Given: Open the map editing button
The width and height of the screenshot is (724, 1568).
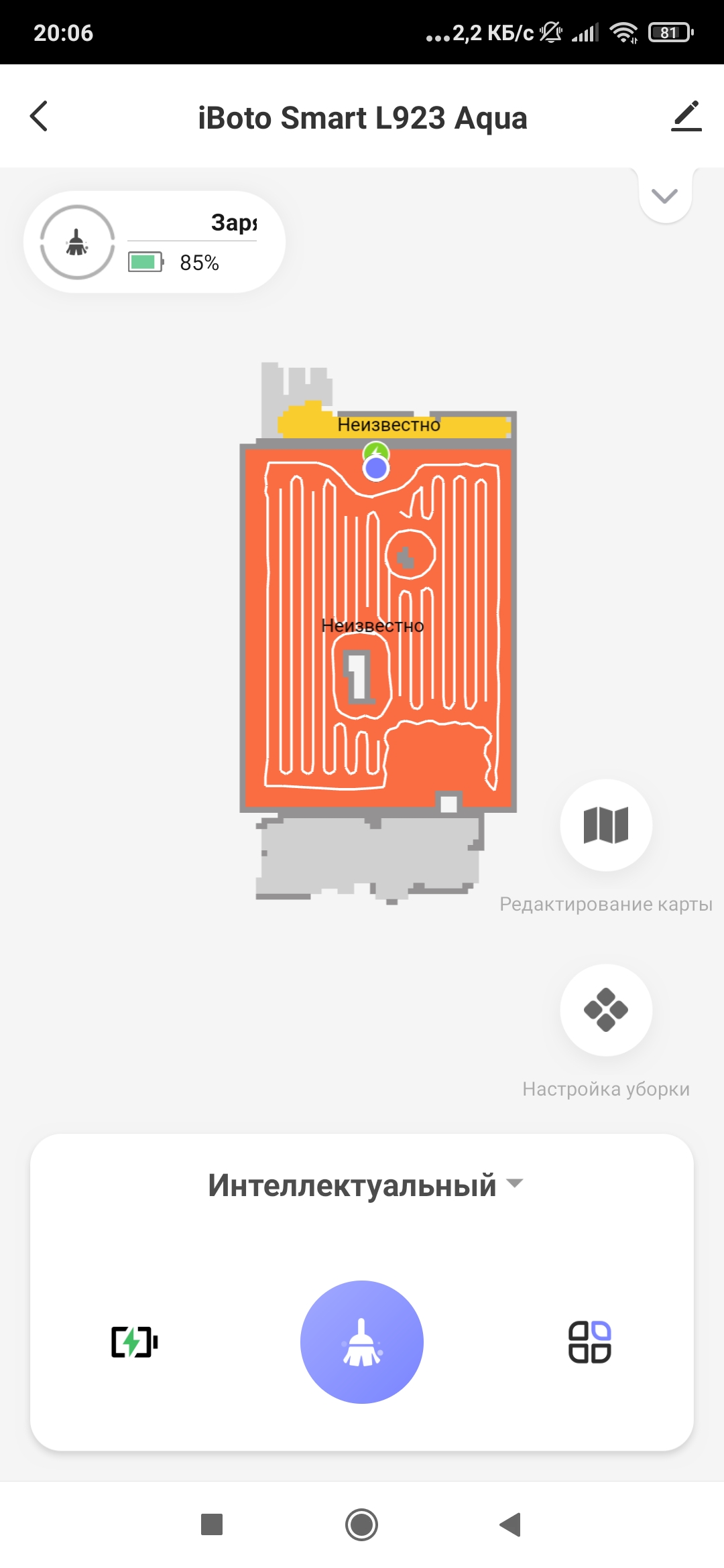Looking at the screenshot, I should point(606,825).
